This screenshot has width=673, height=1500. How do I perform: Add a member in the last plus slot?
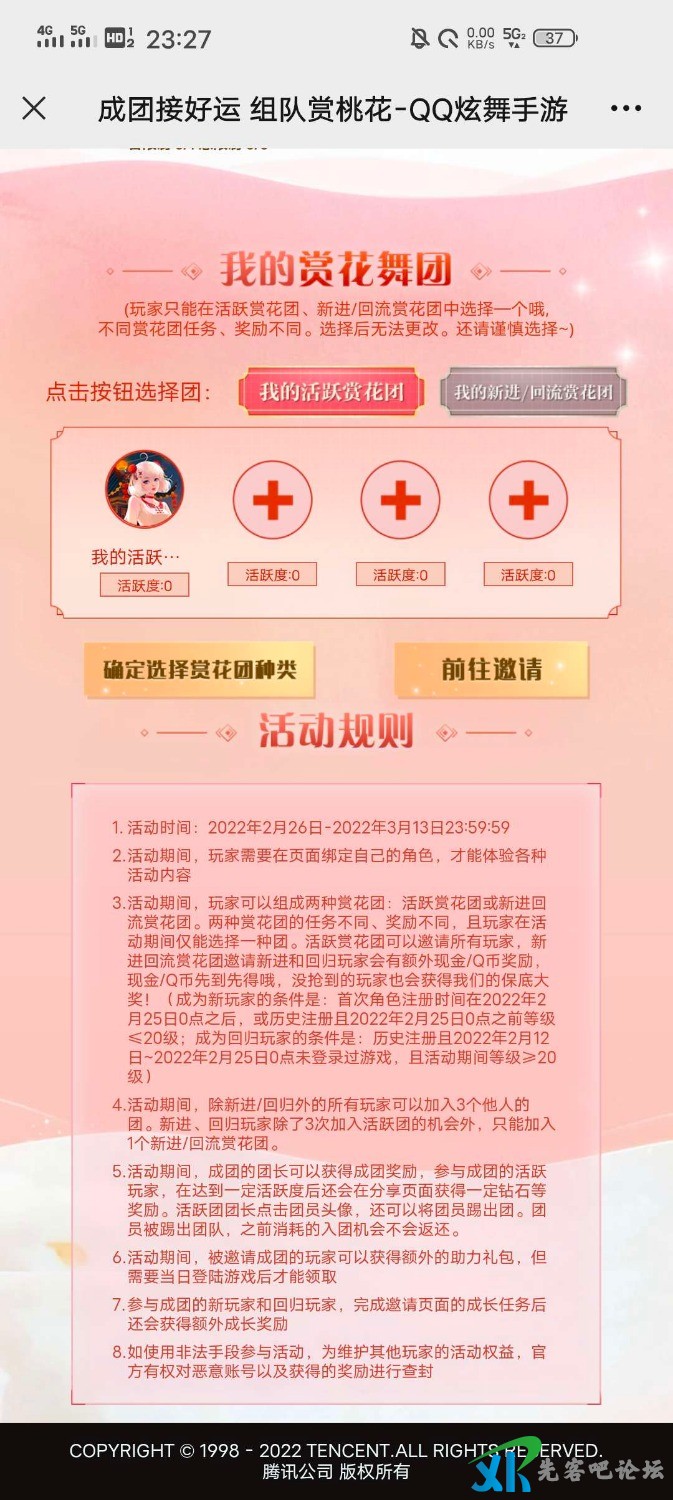coord(528,500)
